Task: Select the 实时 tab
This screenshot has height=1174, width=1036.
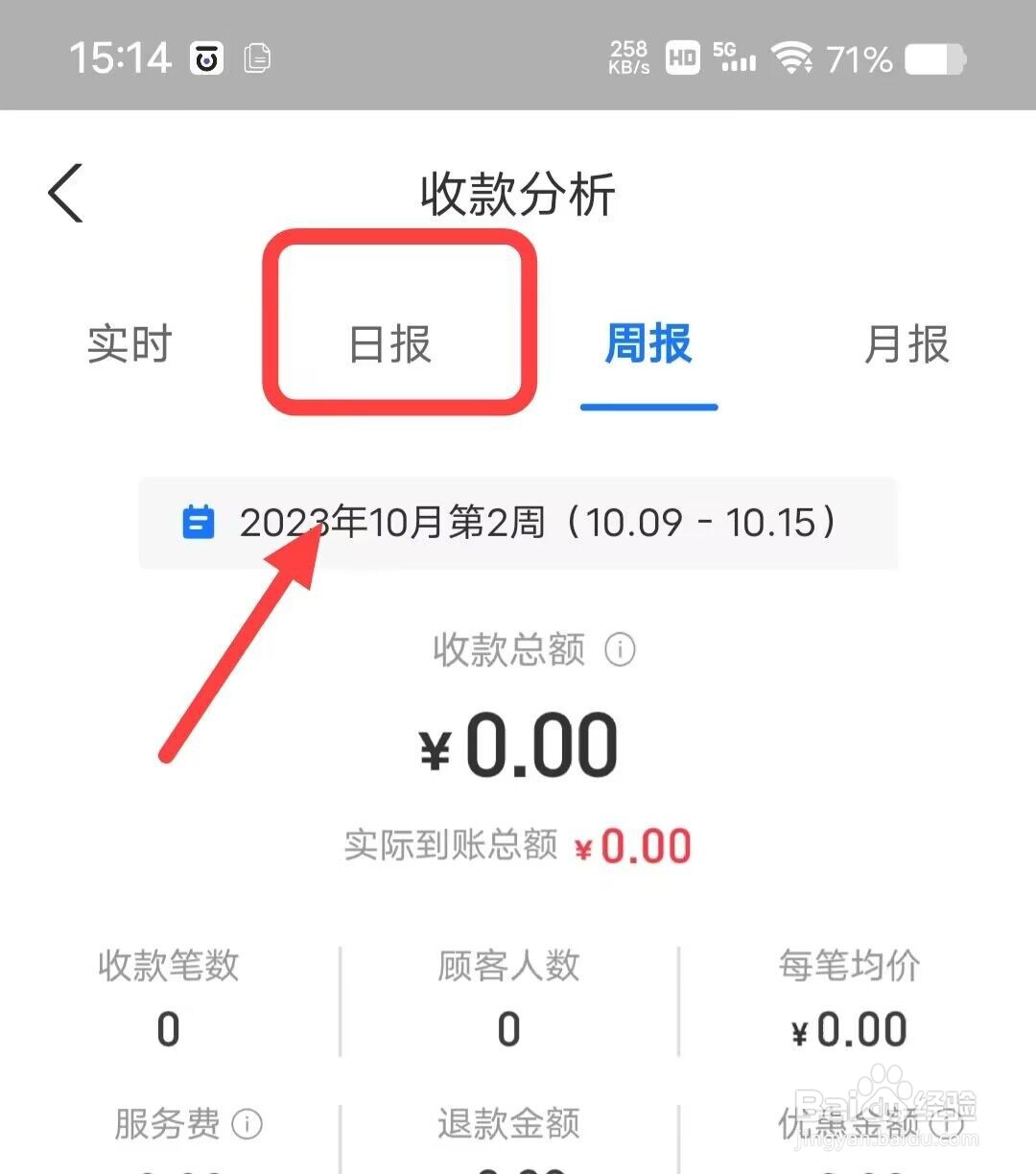Action: (x=128, y=345)
